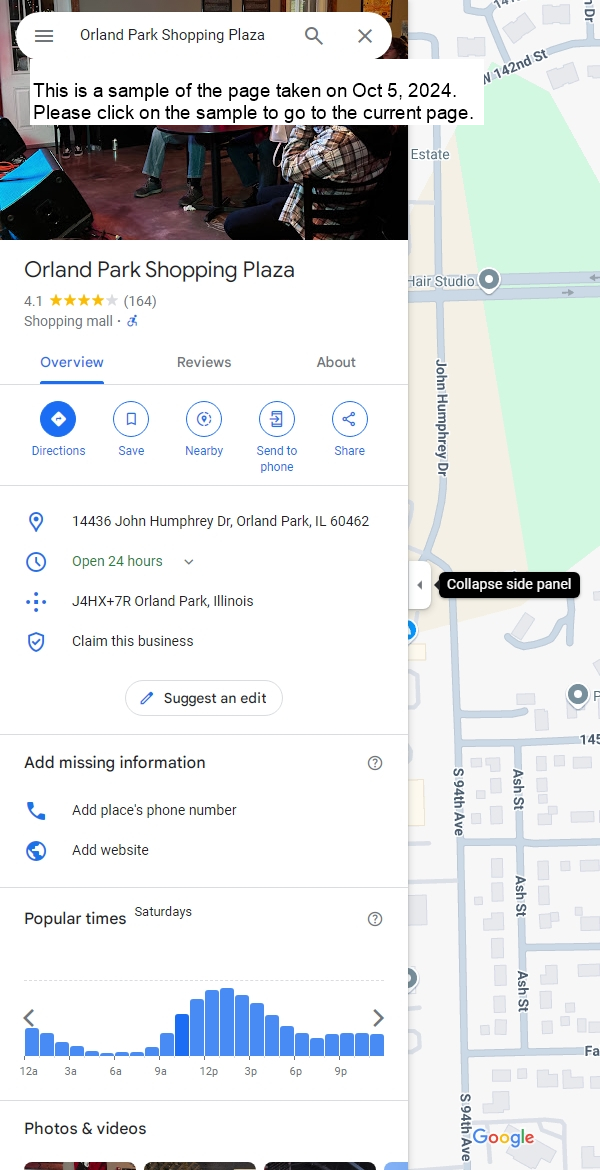This screenshot has width=600, height=1170.
Task: Select Add website
Action: click(x=110, y=850)
